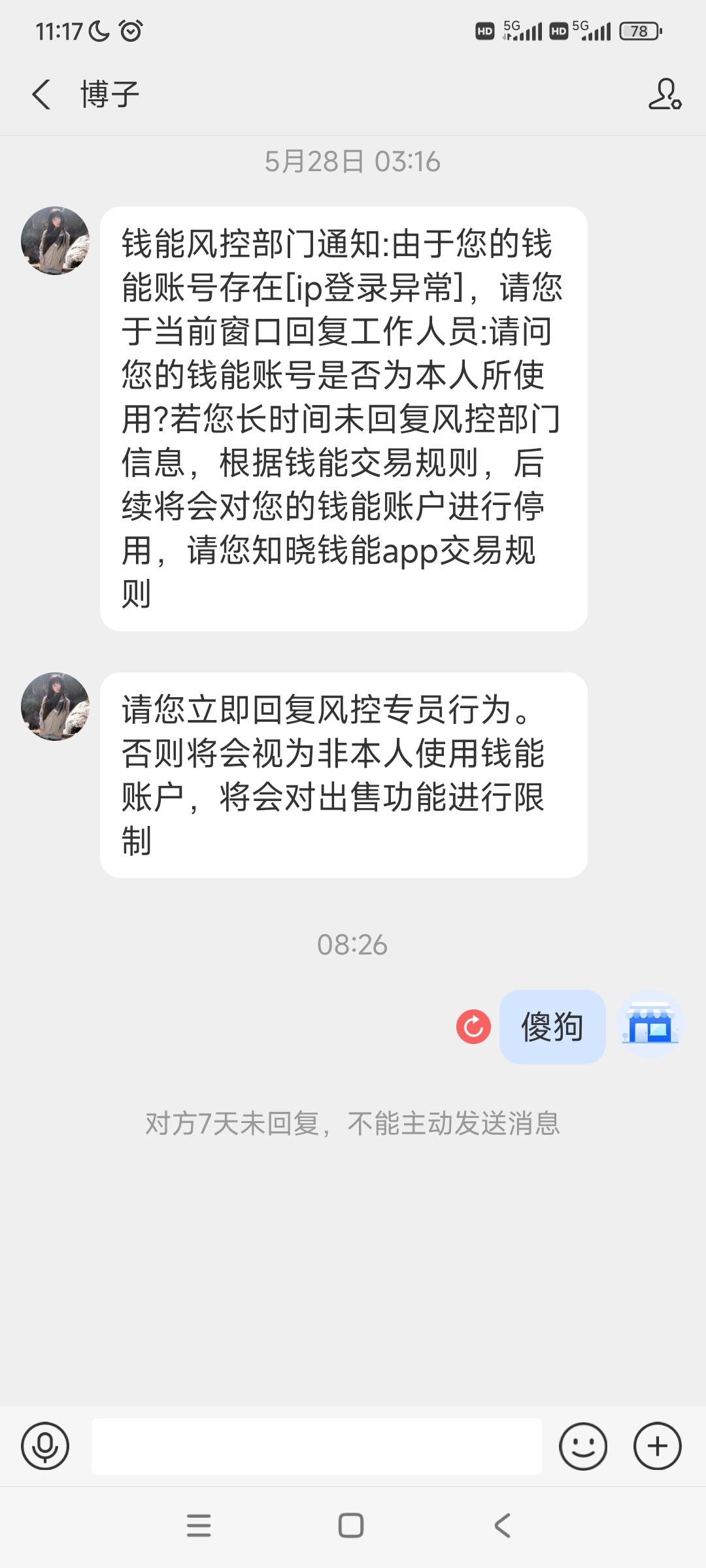The image size is (706, 1568).
Task: Tap the battery indicator in status bar
Action: [x=637, y=31]
